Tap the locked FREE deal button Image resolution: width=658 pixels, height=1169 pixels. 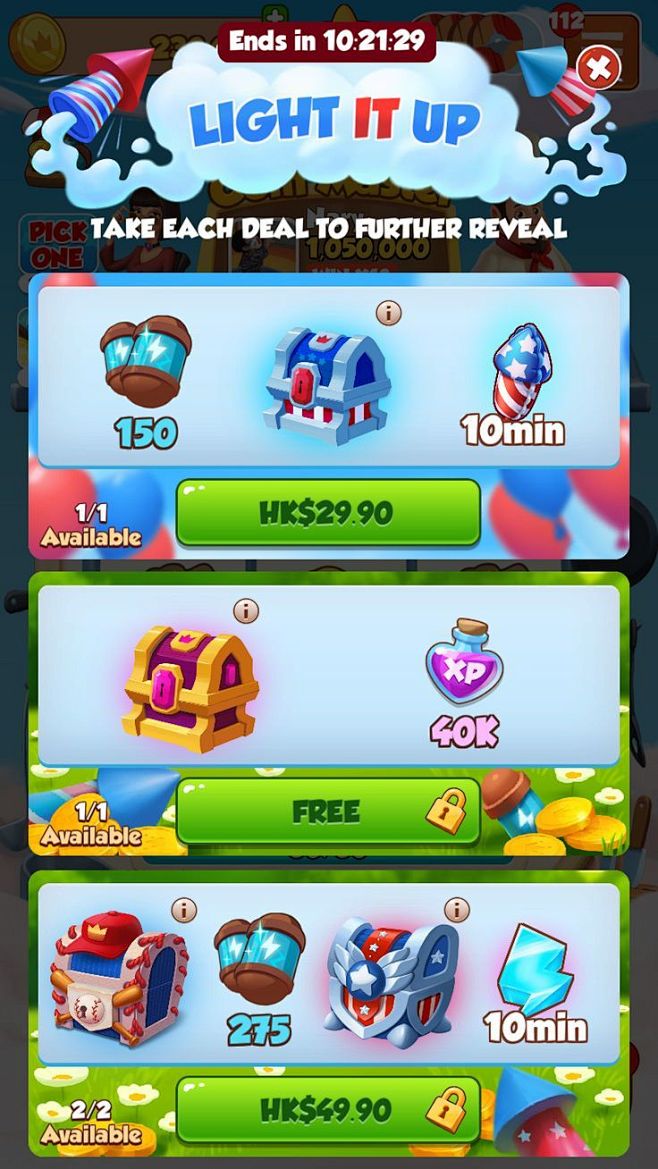(x=328, y=811)
